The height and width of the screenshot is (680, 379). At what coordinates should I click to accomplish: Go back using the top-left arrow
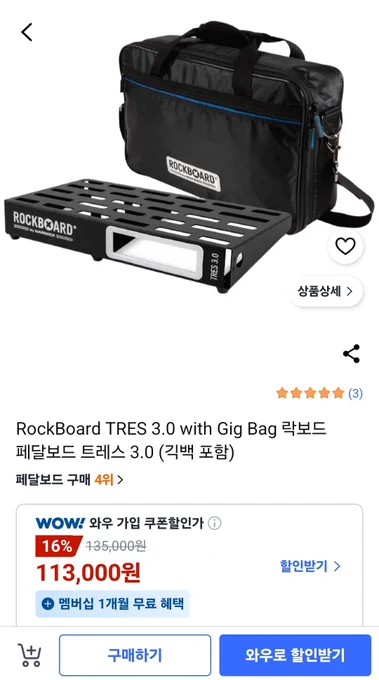[x=27, y=32]
